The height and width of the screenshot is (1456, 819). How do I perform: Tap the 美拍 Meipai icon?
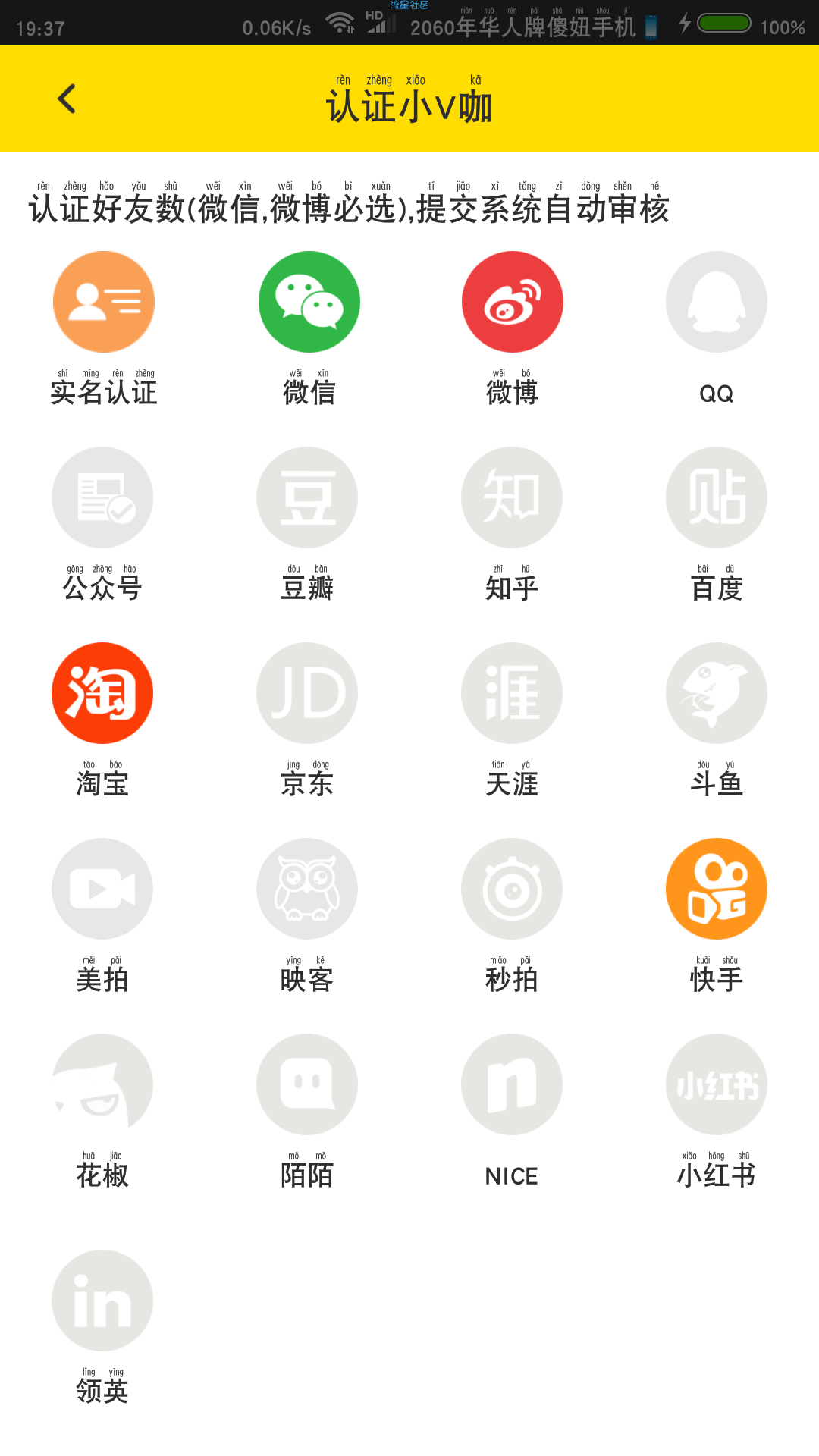pos(102,889)
